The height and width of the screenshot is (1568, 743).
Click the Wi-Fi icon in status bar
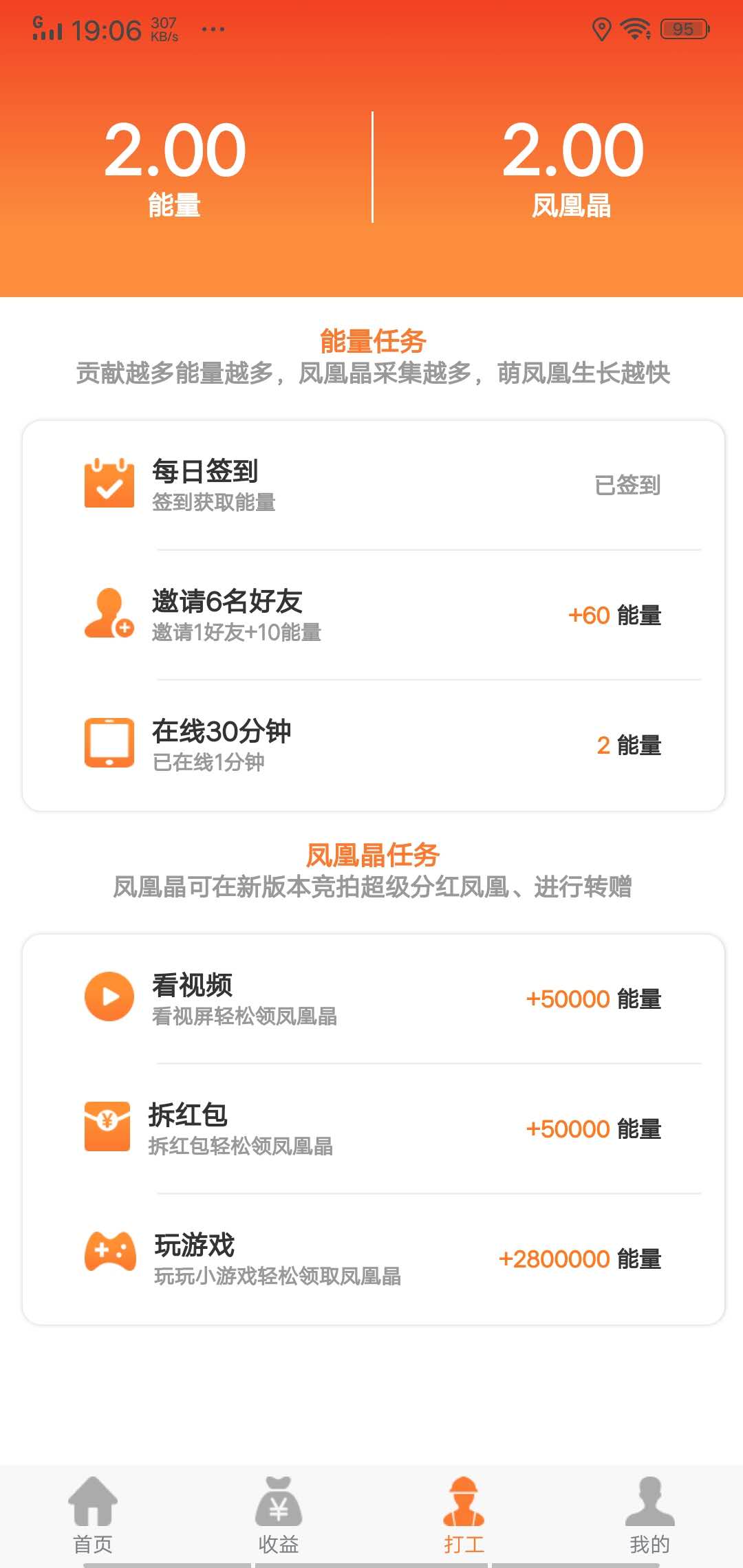pos(634,29)
